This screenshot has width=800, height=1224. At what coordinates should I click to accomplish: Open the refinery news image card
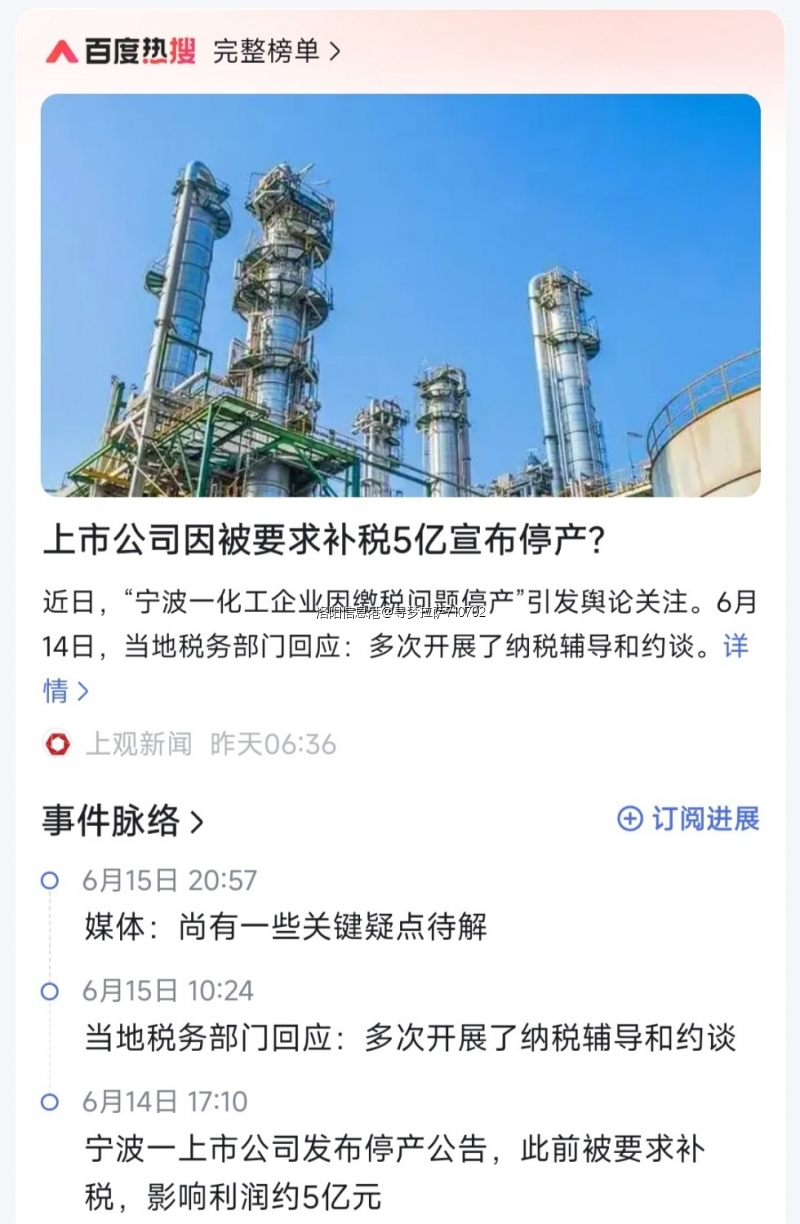[400, 295]
